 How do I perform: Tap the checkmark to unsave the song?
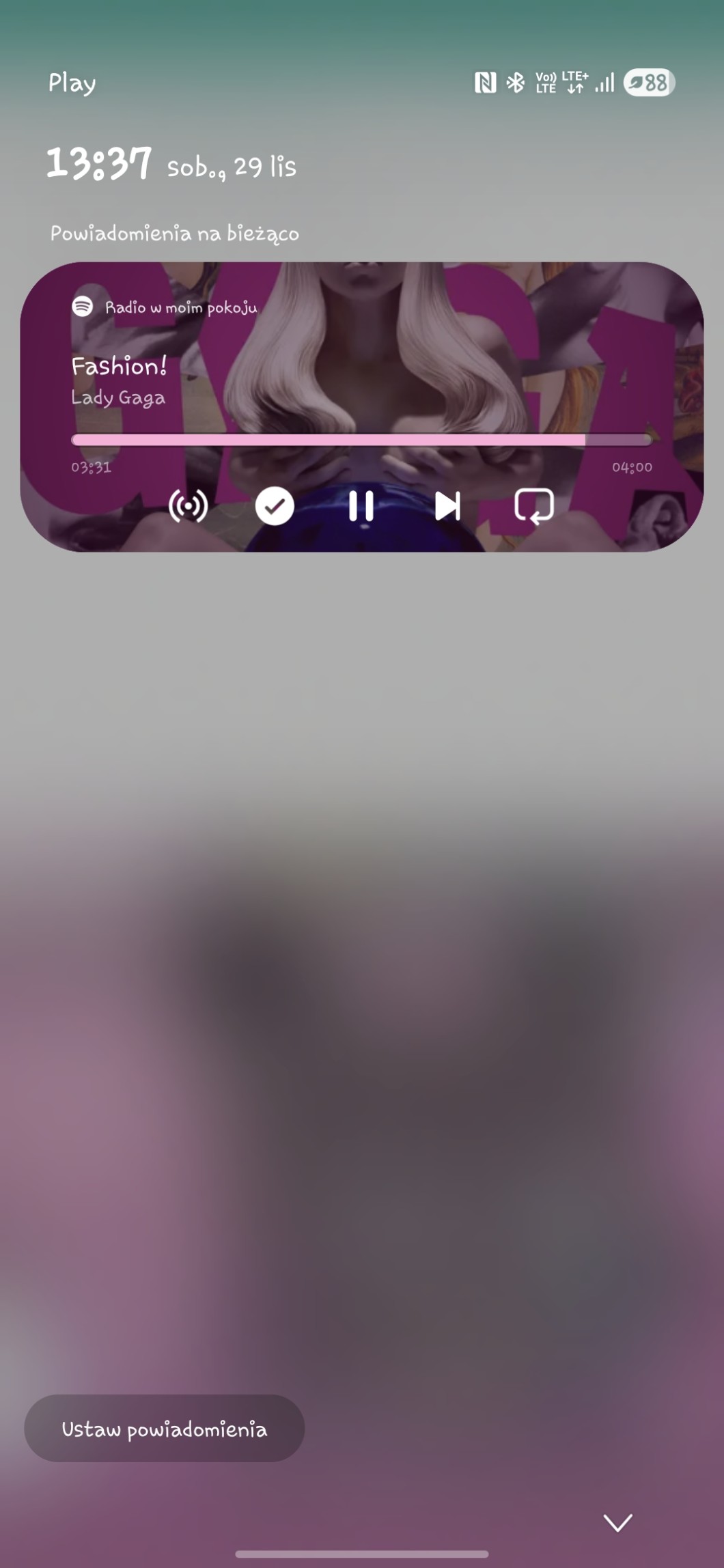click(275, 506)
